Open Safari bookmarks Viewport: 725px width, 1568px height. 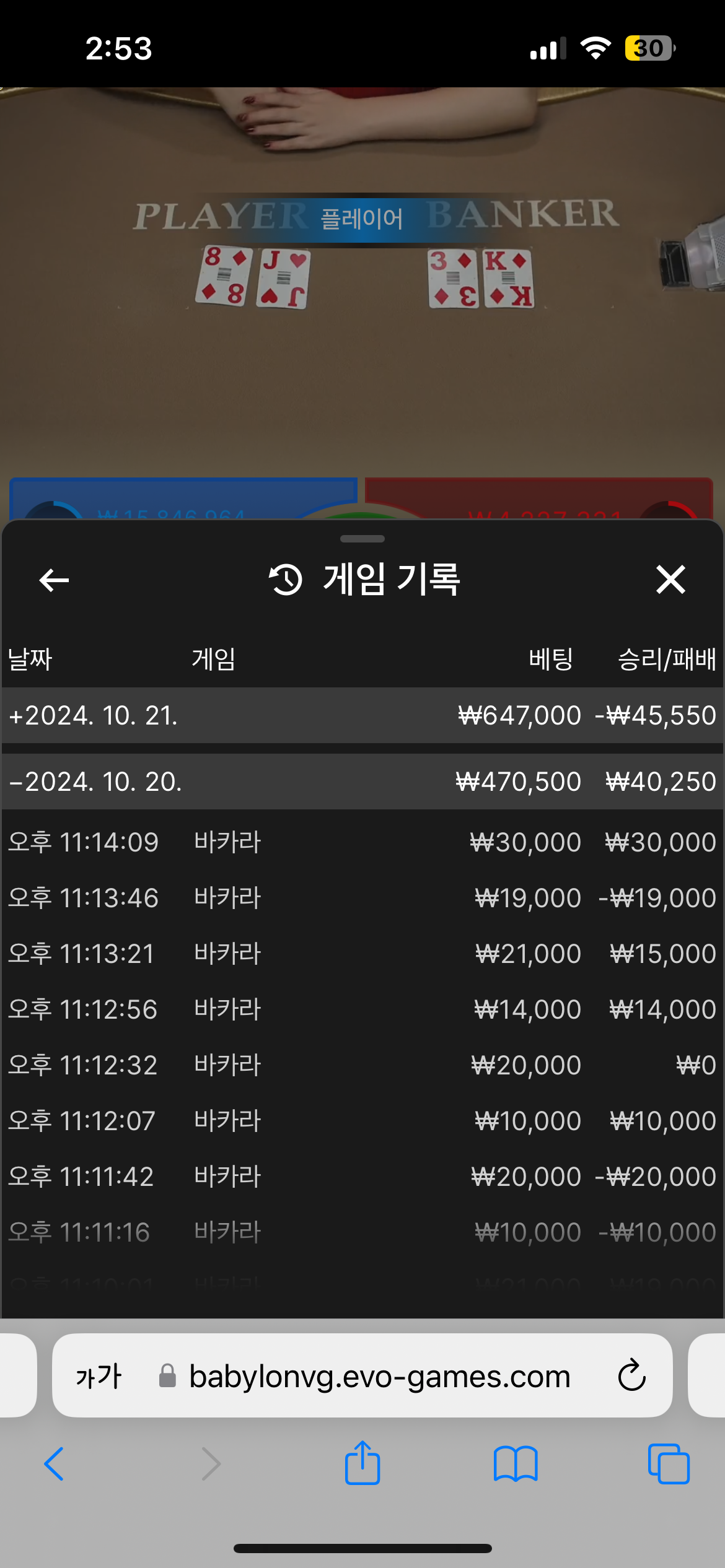pyautogui.click(x=516, y=1464)
